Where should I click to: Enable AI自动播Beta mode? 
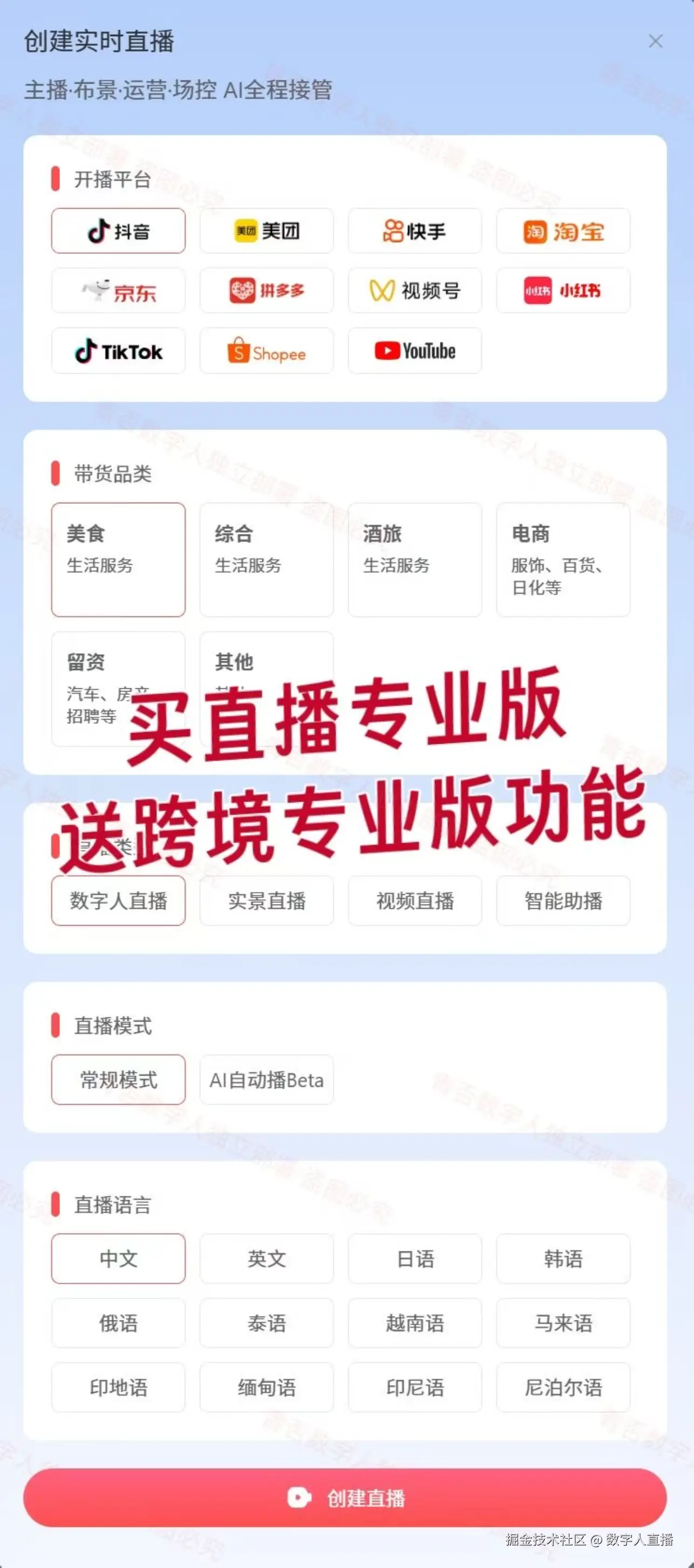pos(267,1079)
